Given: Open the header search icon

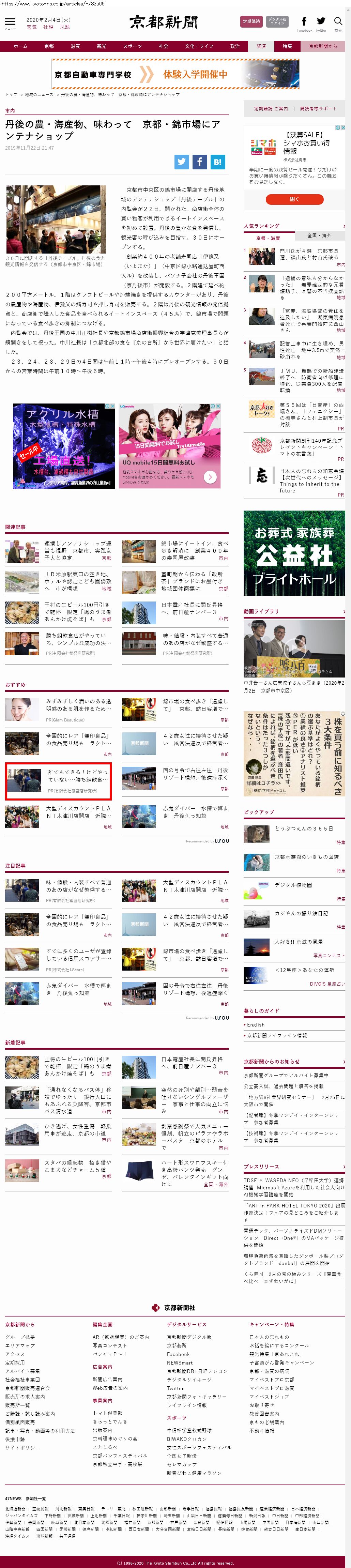Looking at the screenshot, I should tap(338, 22).
